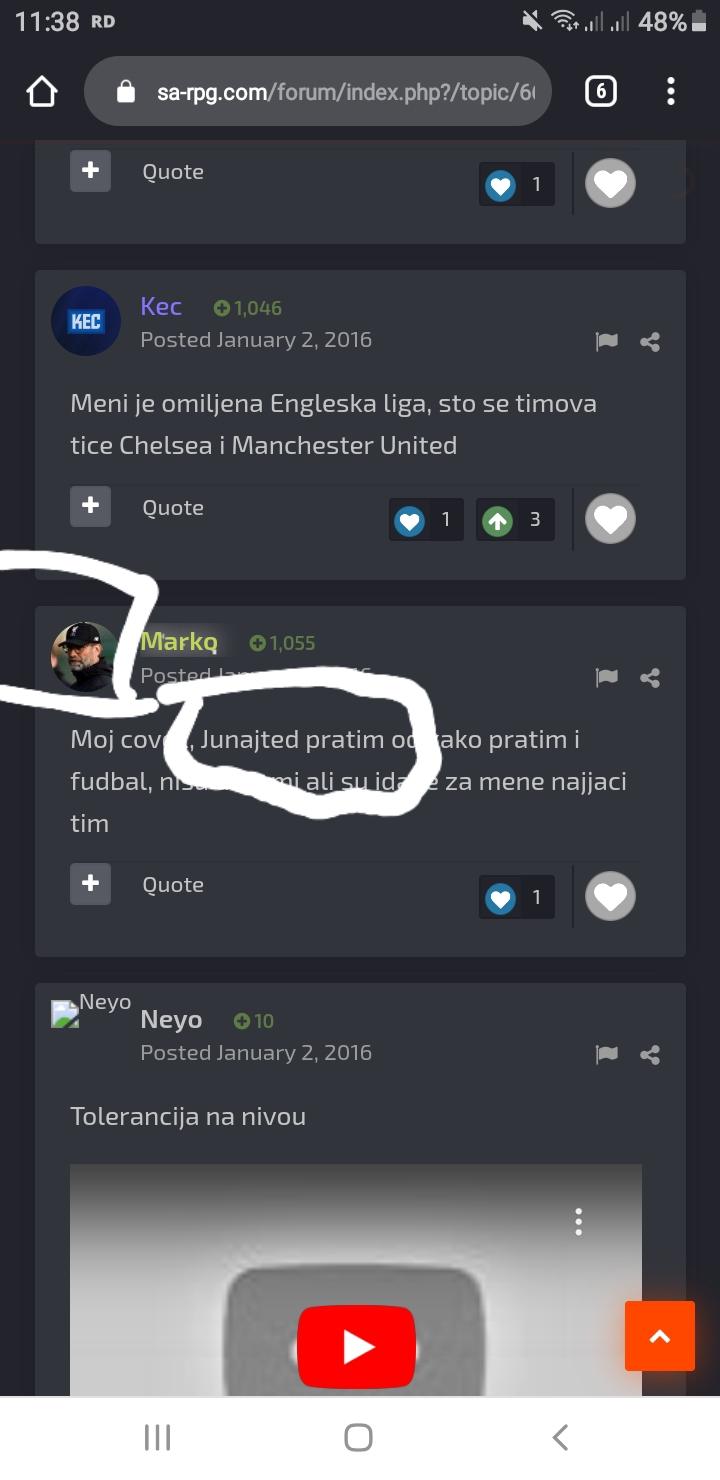Open the browser overflow menu

tap(671, 92)
